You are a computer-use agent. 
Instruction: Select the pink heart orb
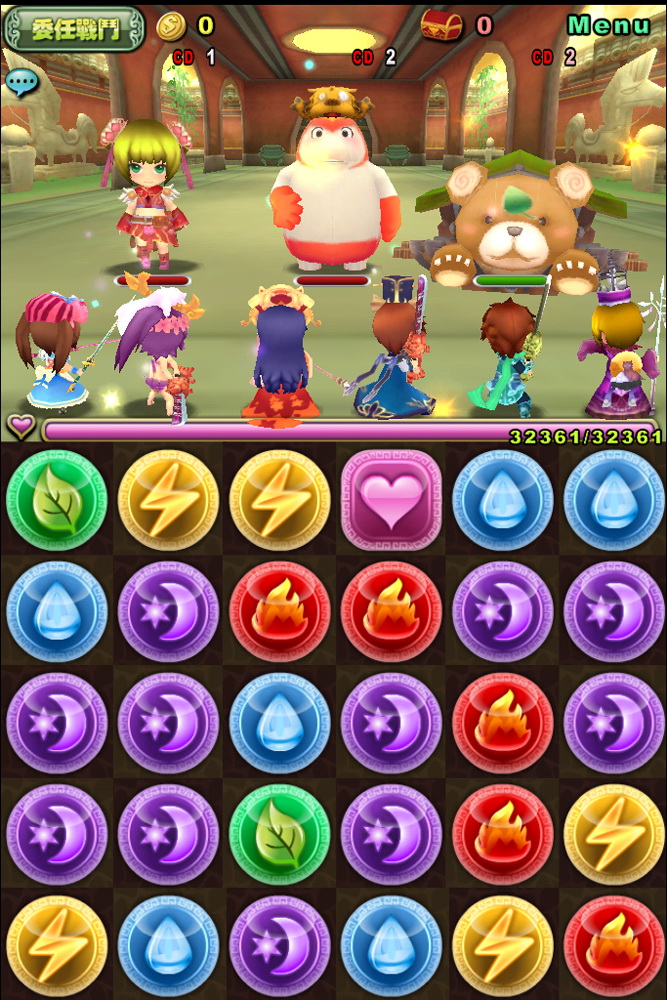point(390,499)
